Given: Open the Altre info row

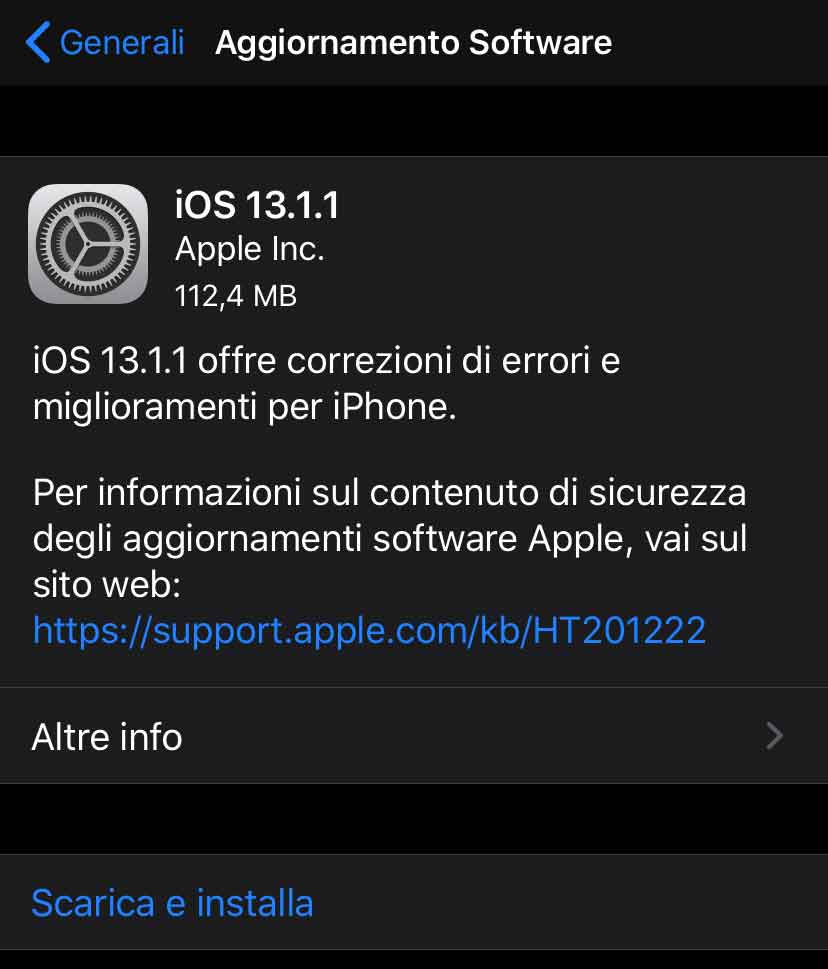Looking at the screenshot, I should 412,737.
